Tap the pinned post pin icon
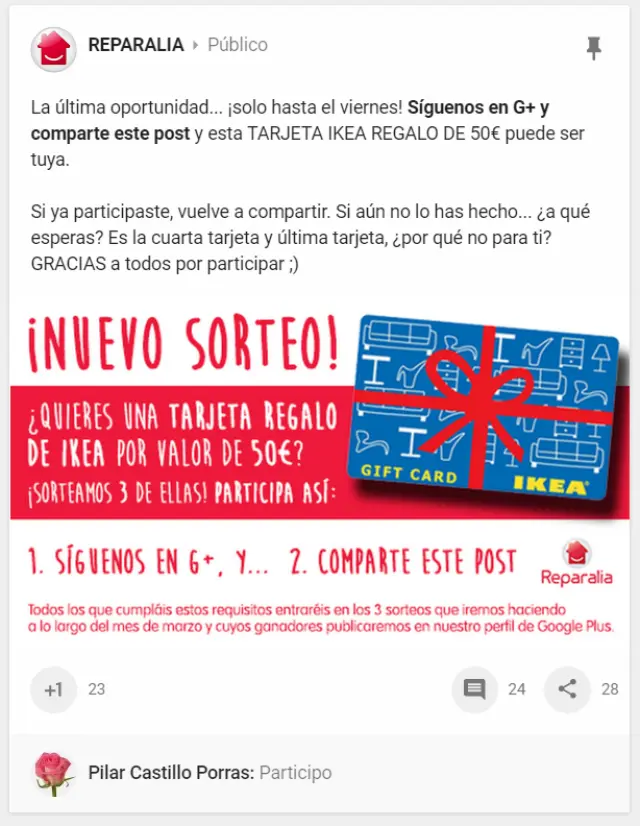Viewport: 640px width, 826px height. pyautogui.click(x=594, y=47)
